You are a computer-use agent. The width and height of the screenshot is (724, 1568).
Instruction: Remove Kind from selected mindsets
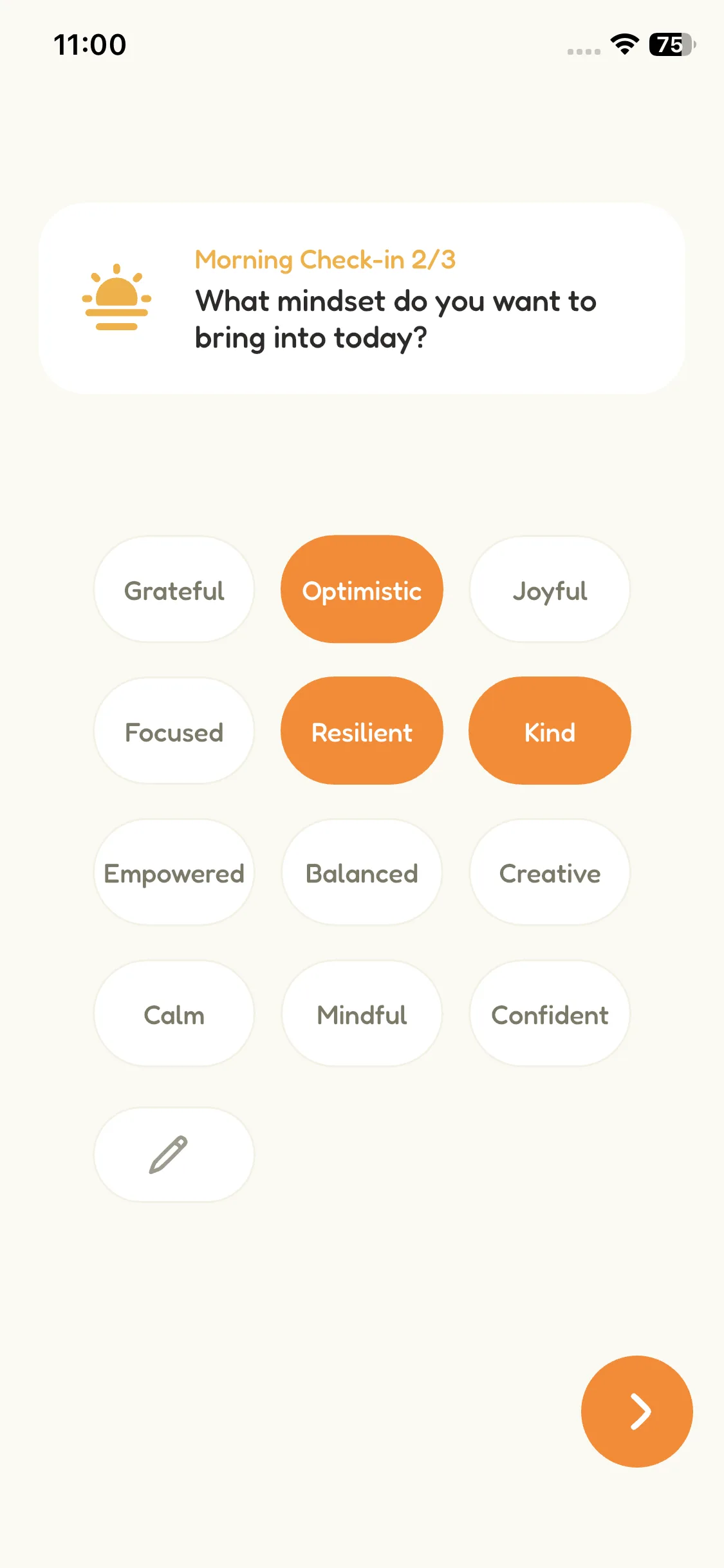pos(550,731)
